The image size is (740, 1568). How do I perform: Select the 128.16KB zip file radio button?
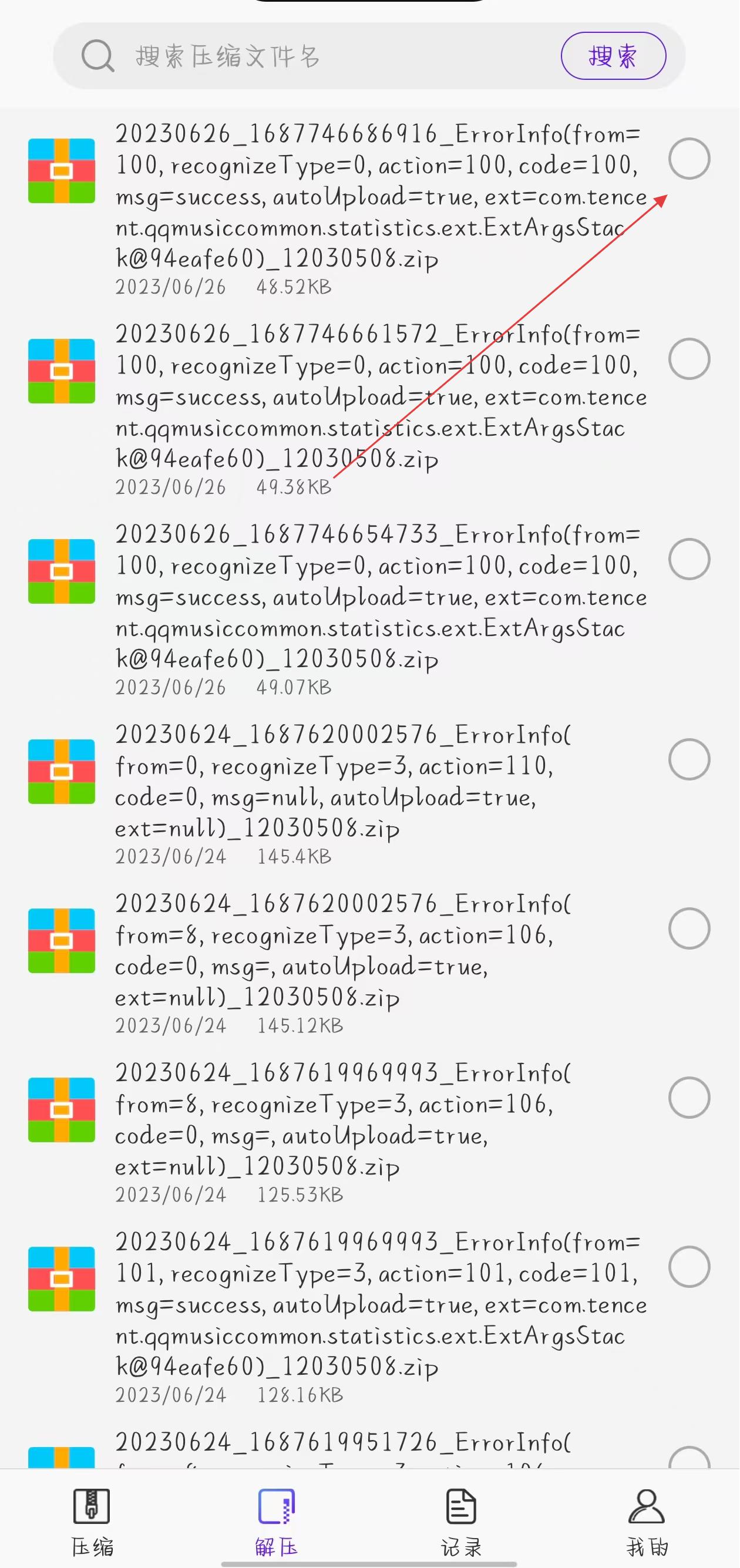point(689,1267)
